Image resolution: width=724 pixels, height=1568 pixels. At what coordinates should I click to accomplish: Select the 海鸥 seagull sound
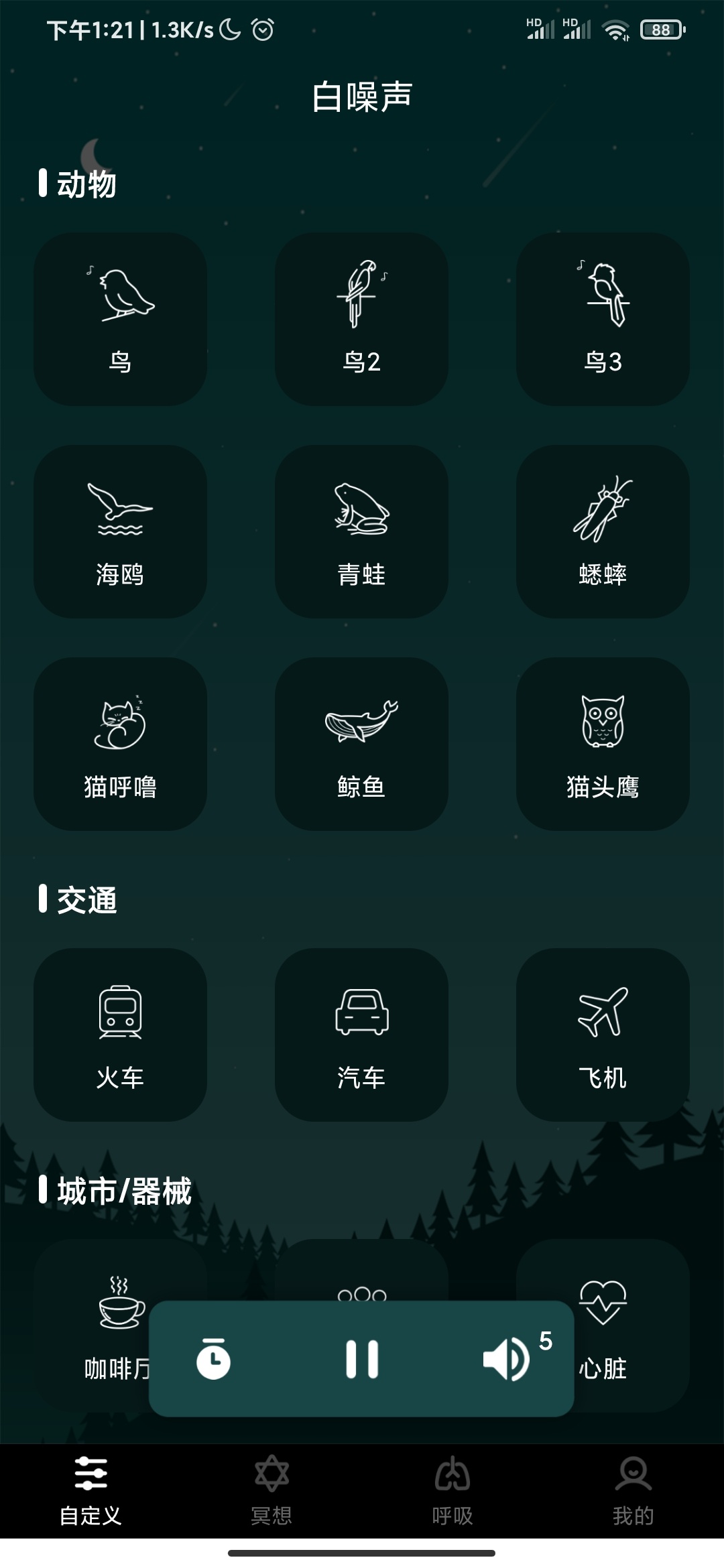[121, 531]
